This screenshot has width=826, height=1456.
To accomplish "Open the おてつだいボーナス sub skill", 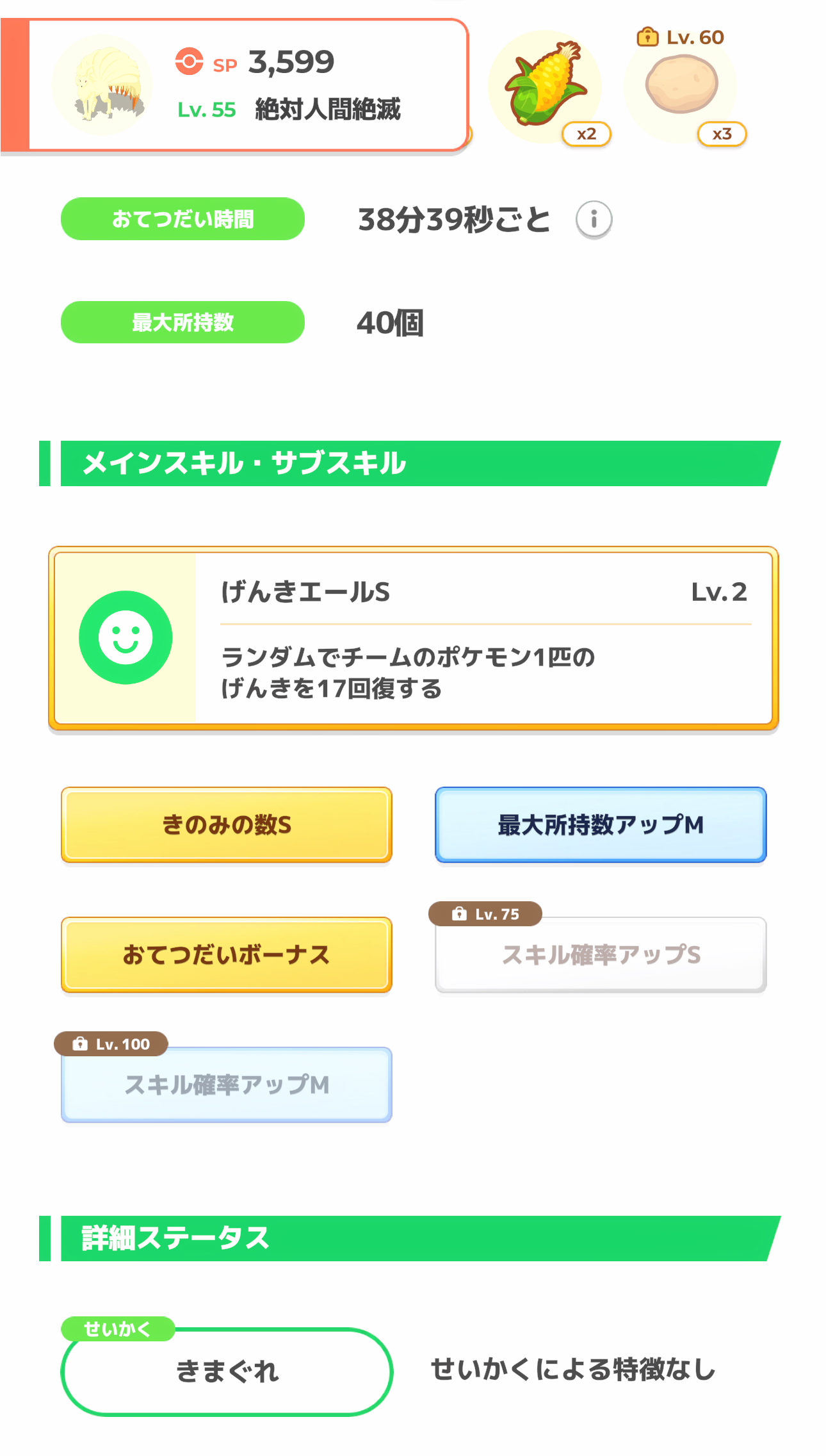I will click(227, 954).
